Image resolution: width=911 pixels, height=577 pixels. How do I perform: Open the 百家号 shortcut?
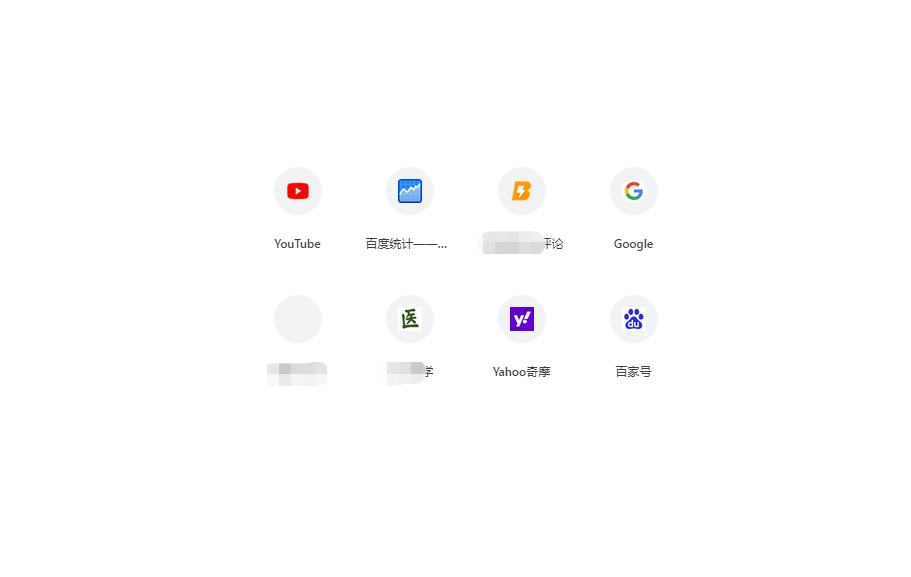tap(634, 319)
